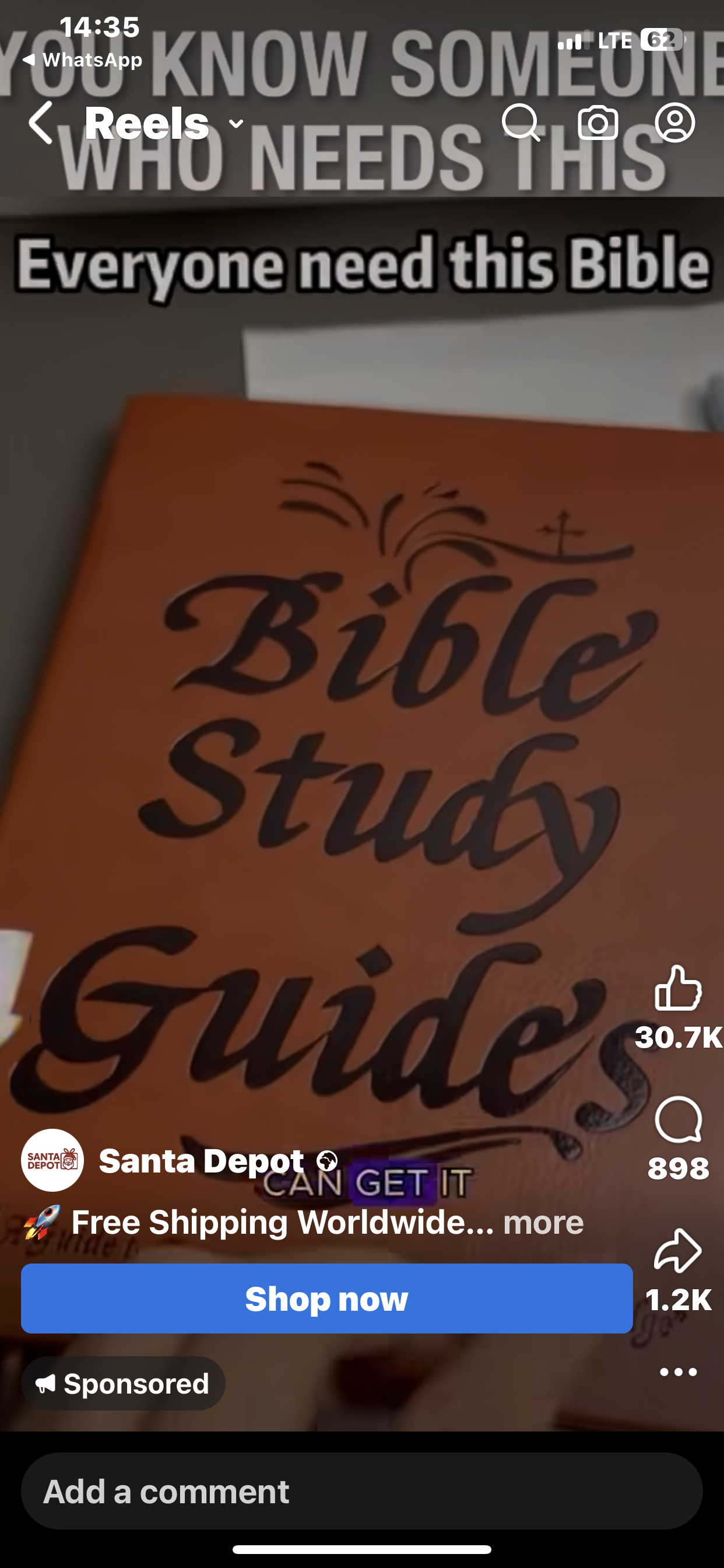The height and width of the screenshot is (1568, 724).
Task: Like the Santa Depot reel
Action: click(x=678, y=989)
